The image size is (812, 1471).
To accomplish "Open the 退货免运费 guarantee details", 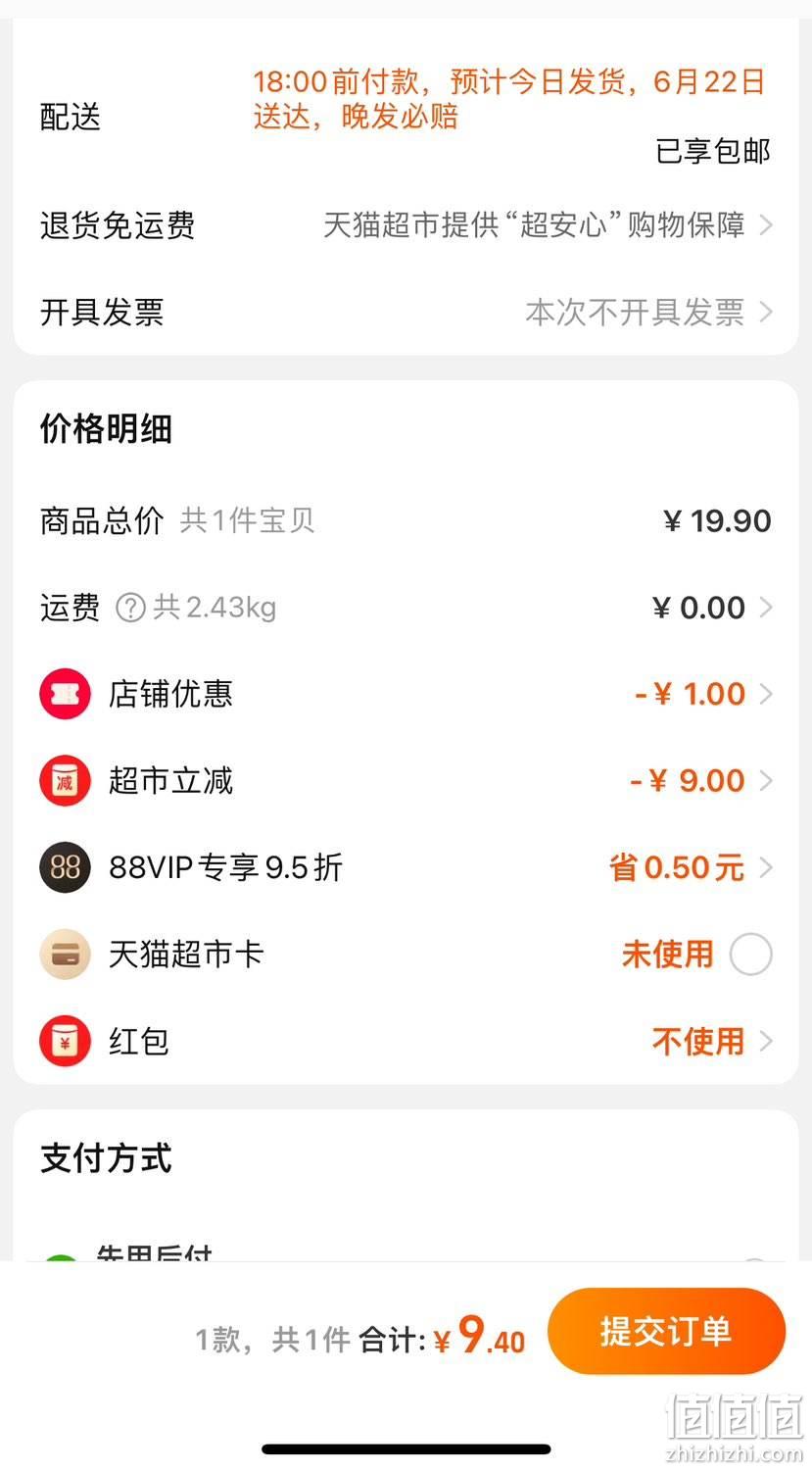I will coord(406,225).
